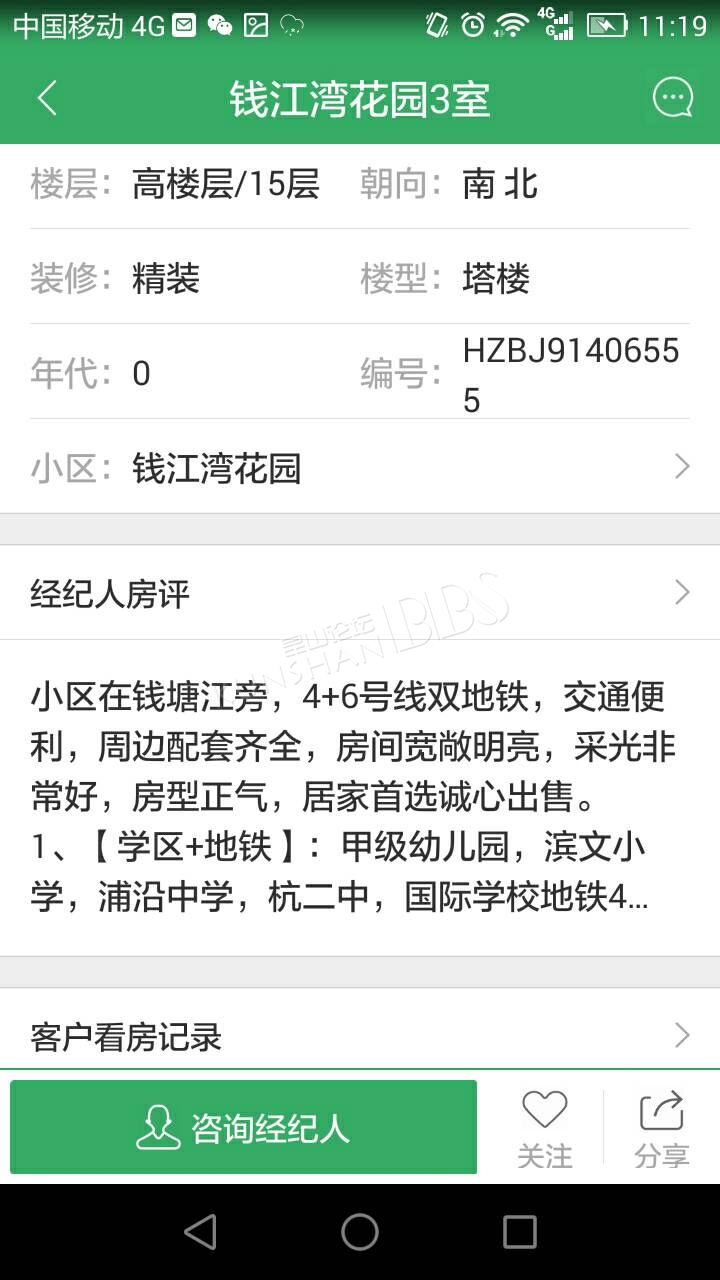Open recent apps from navigation bar
720x1280 pixels.
pyautogui.click(x=520, y=1232)
